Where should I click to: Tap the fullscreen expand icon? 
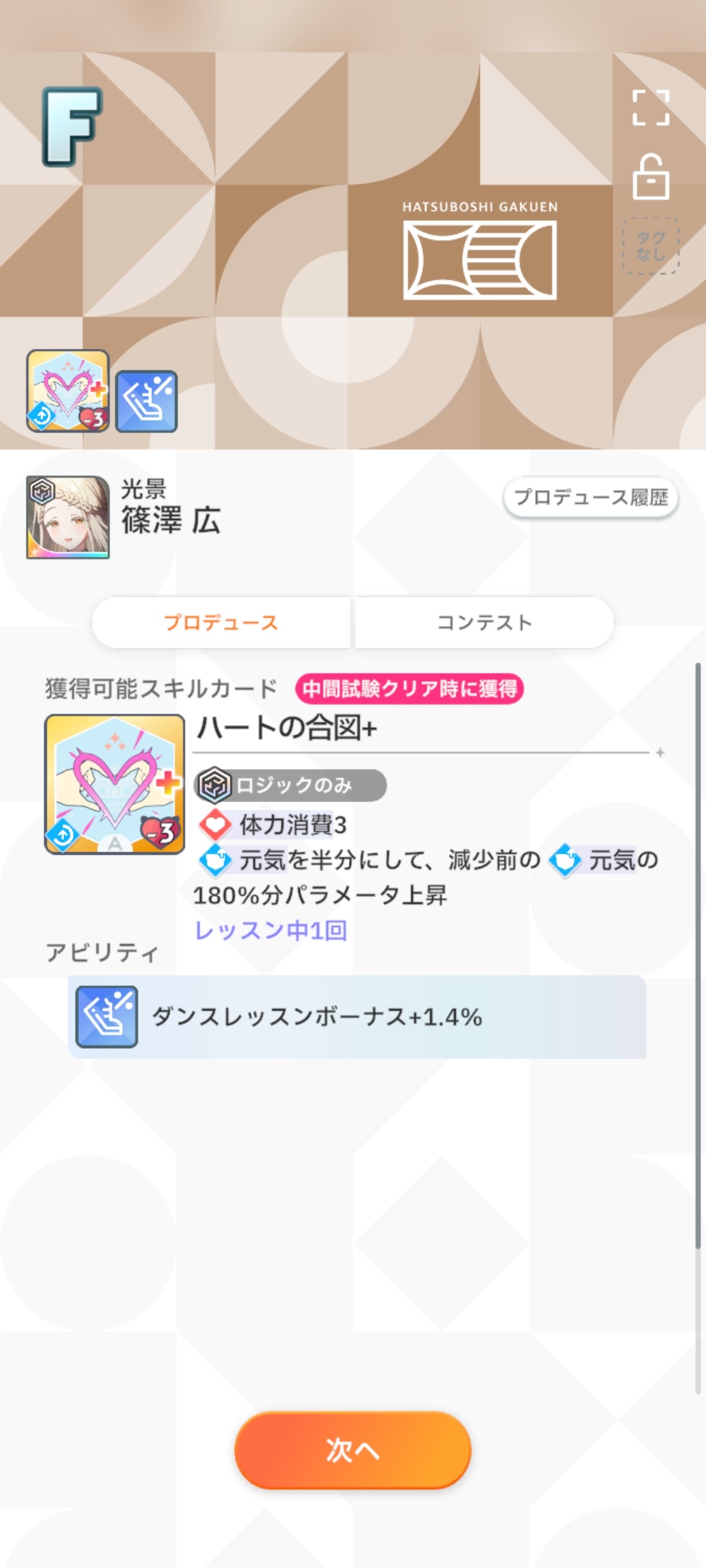650,108
